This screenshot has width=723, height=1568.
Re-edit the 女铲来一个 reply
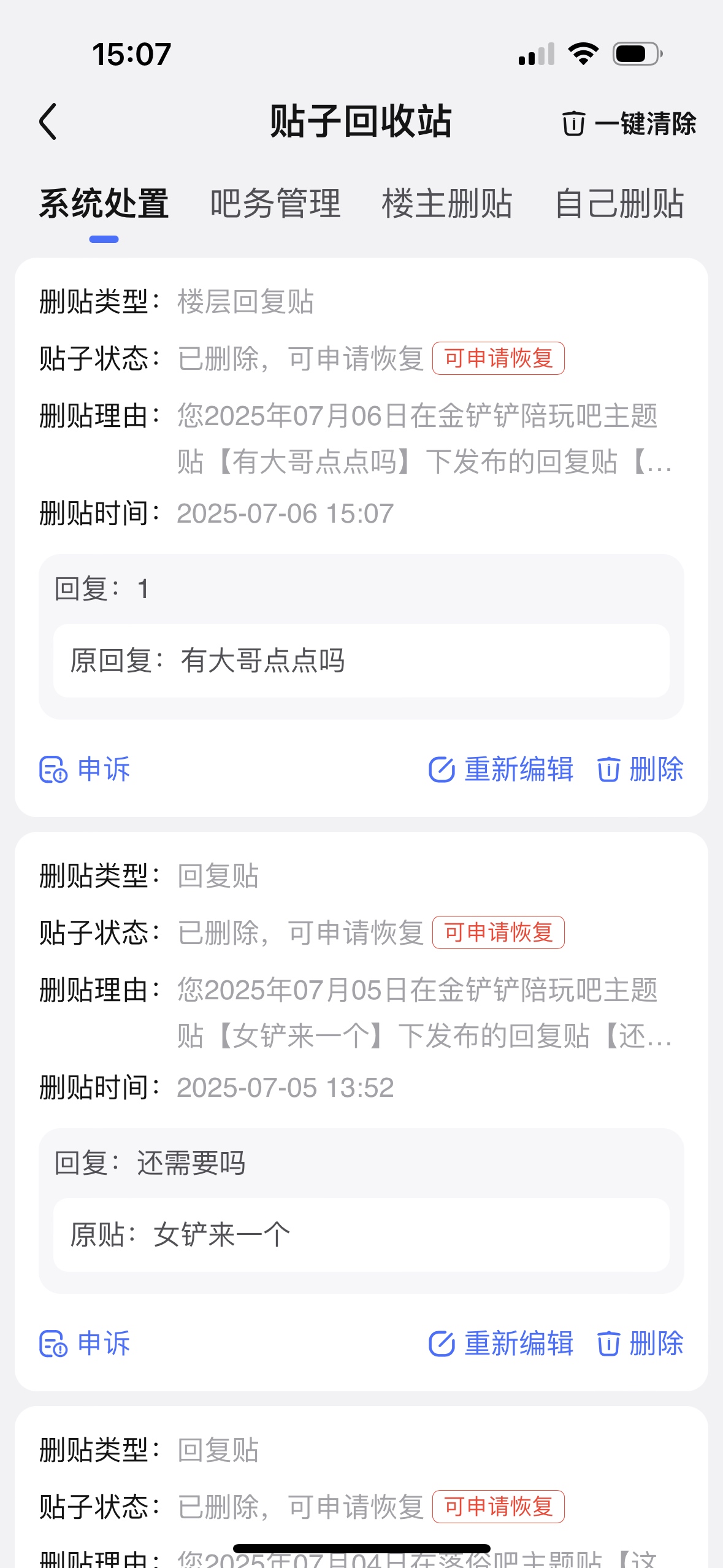(x=501, y=1343)
